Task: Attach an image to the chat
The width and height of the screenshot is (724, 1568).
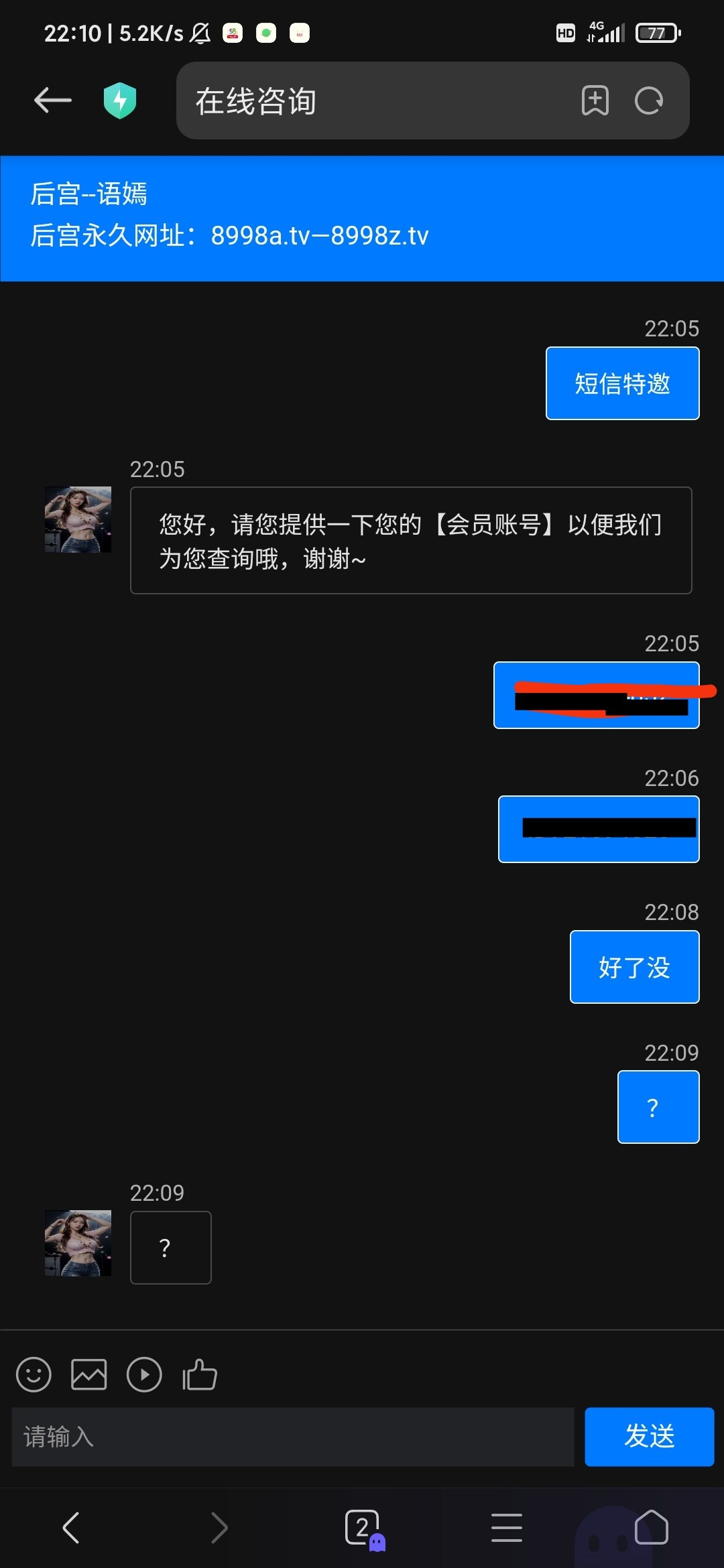Action: coord(89,1375)
